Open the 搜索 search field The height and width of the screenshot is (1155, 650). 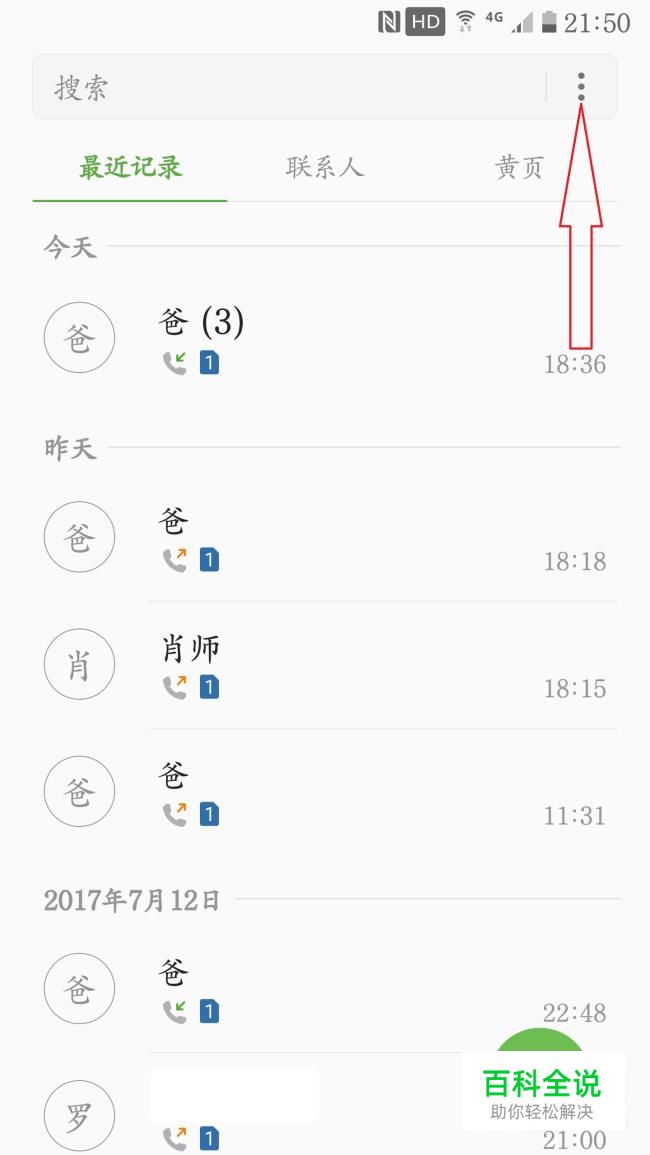290,88
